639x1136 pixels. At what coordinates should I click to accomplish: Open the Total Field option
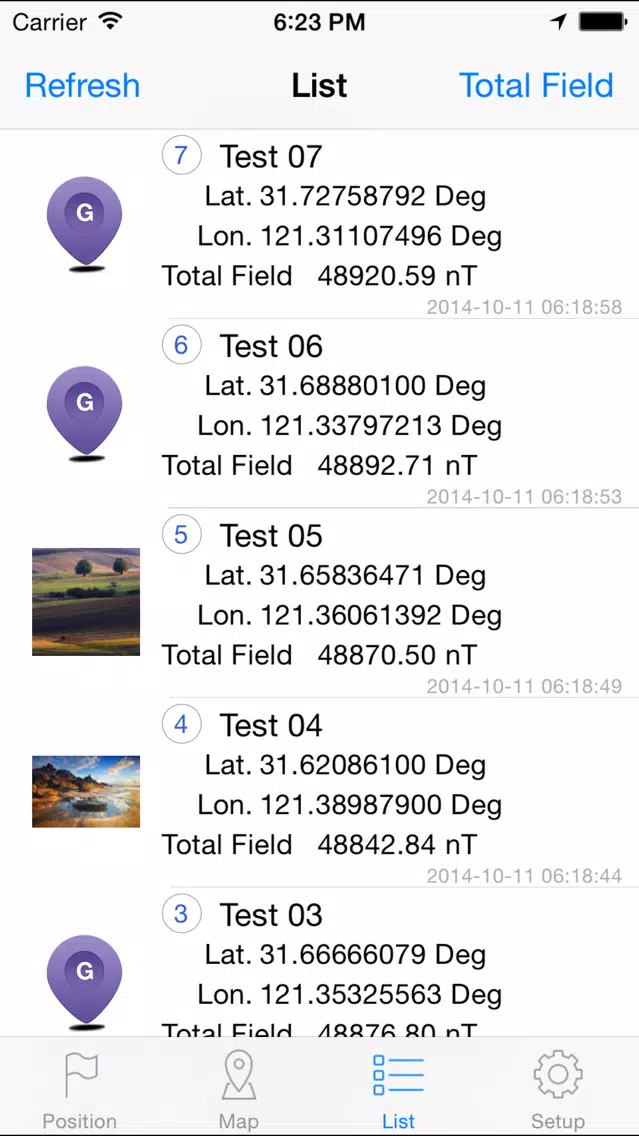point(536,85)
